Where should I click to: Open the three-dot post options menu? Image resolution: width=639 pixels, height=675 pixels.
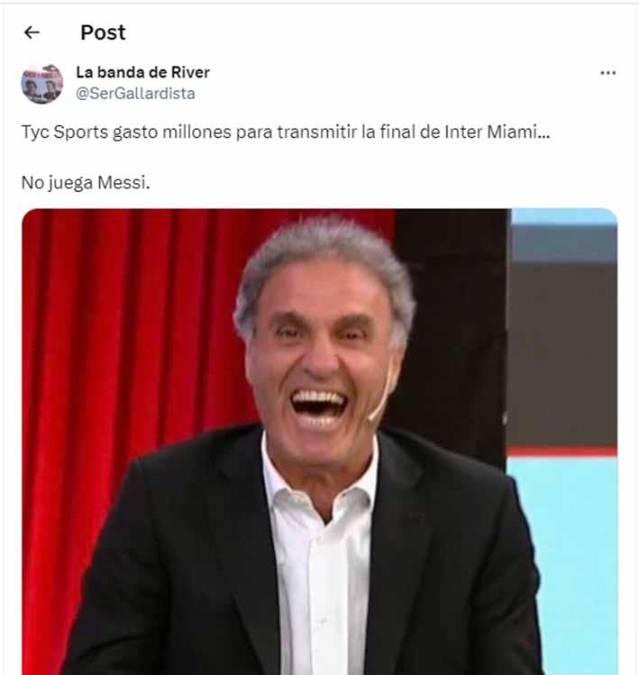coord(608,74)
